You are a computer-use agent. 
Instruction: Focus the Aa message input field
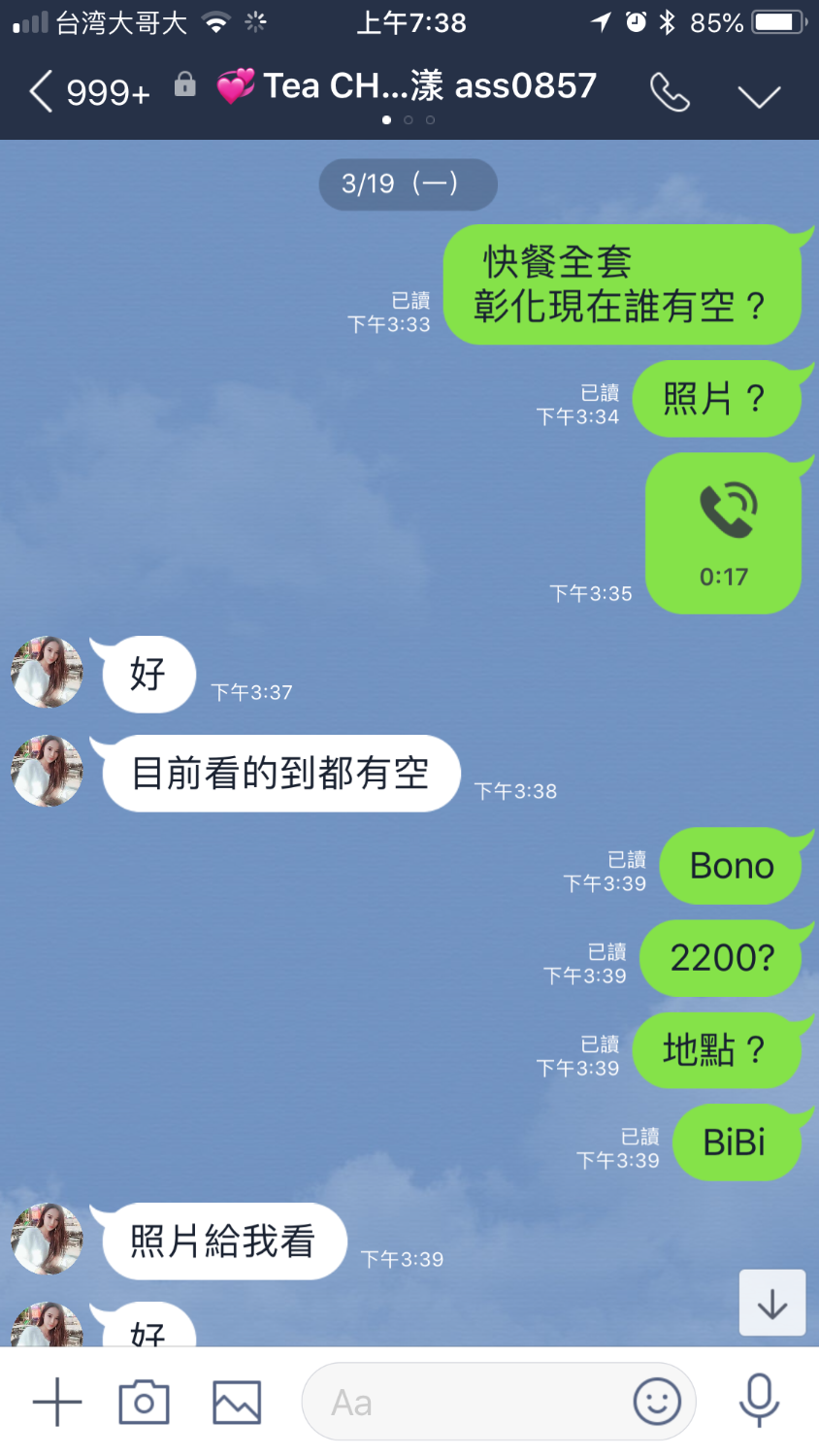(x=466, y=1403)
